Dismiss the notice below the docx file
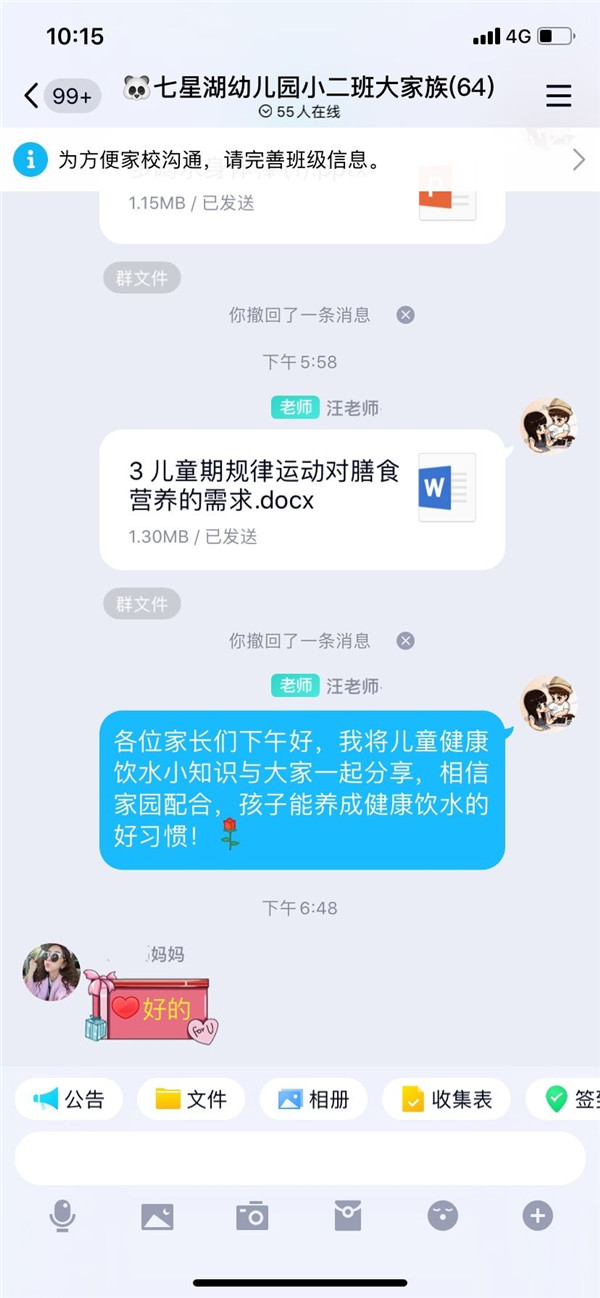 [405, 641]
